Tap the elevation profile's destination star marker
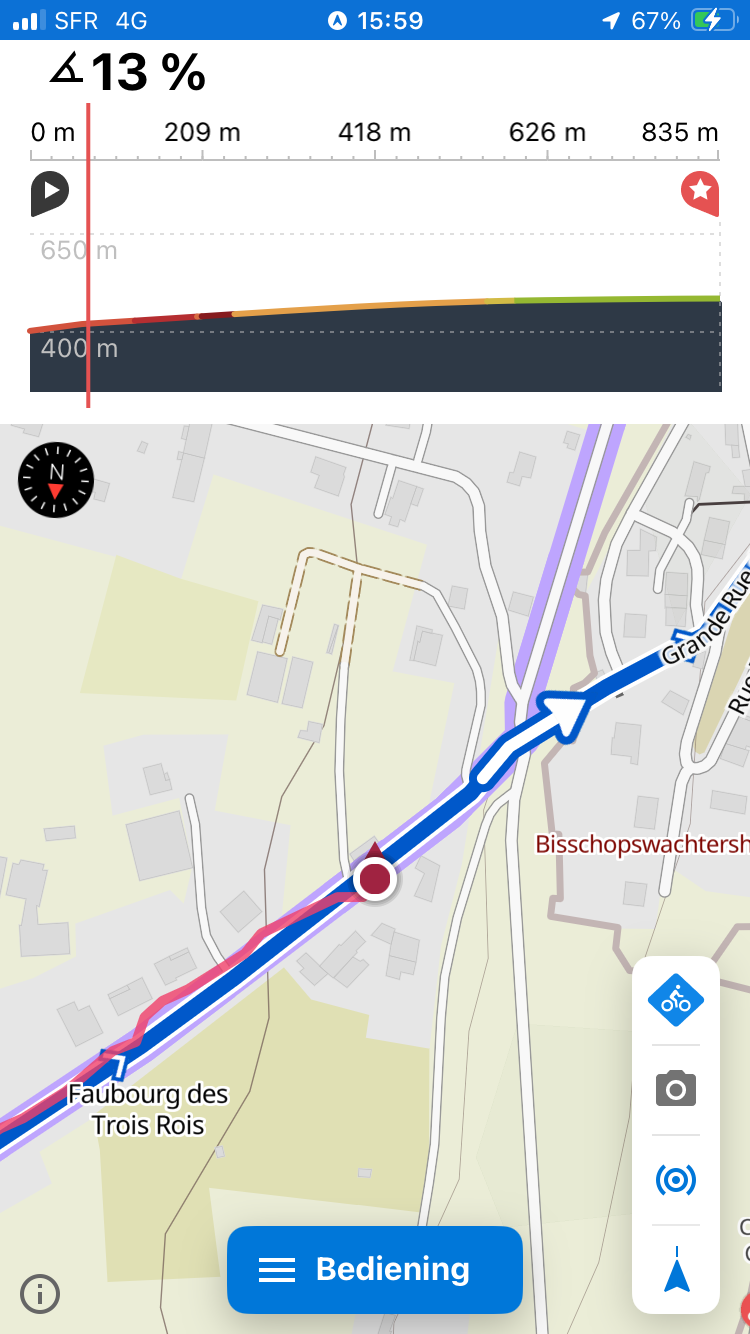750x1334 pixels. point(700,190)
